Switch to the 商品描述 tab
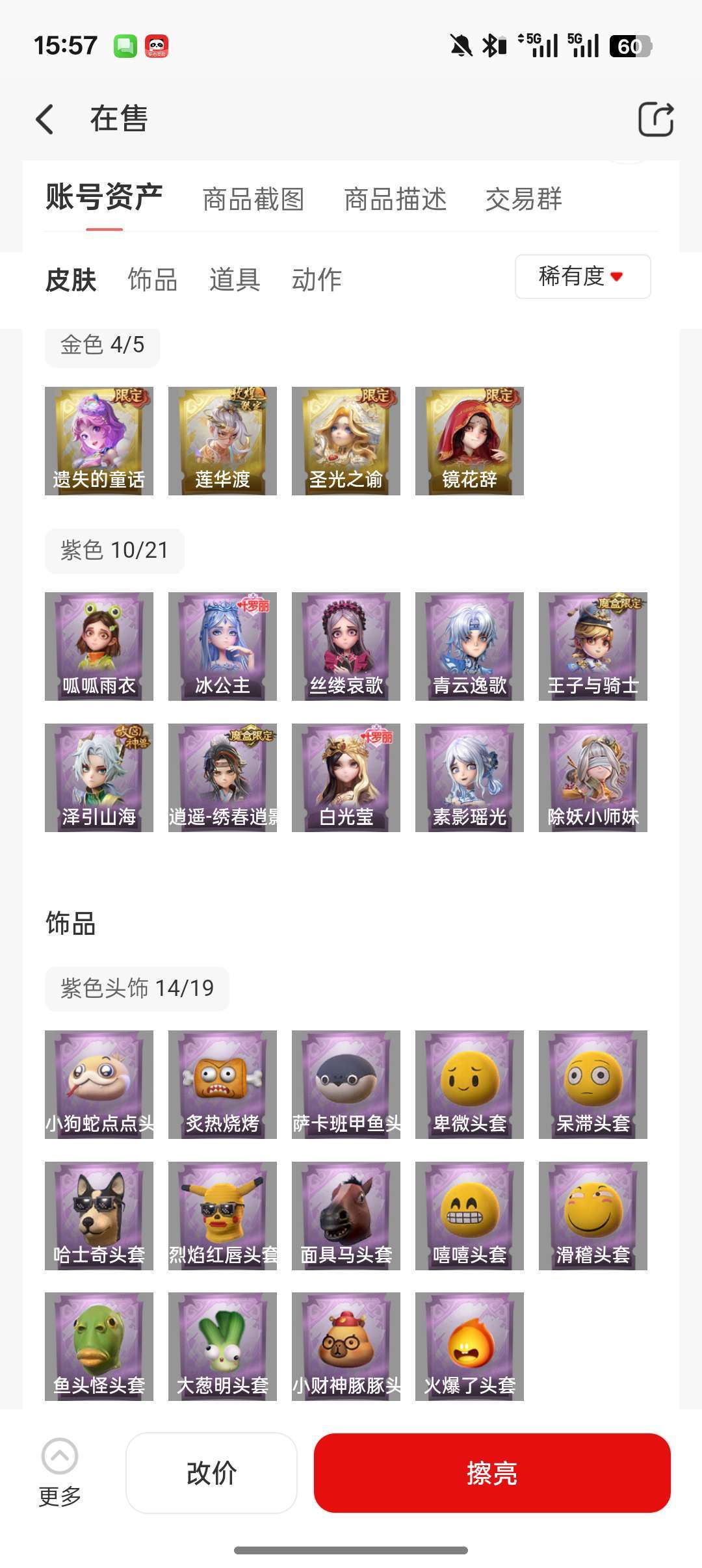Viewport: 702px width, 1568px height. pyautogui.click(x=395, y=199)
